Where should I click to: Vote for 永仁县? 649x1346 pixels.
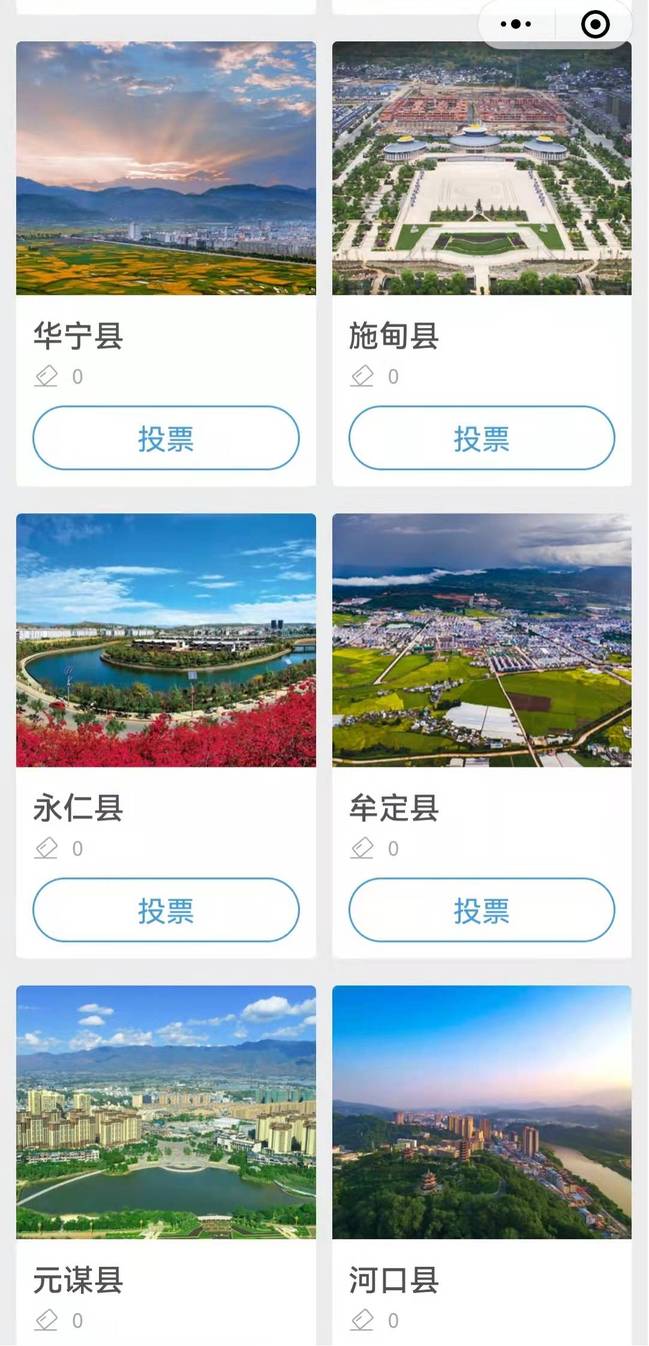coord(166,910)
